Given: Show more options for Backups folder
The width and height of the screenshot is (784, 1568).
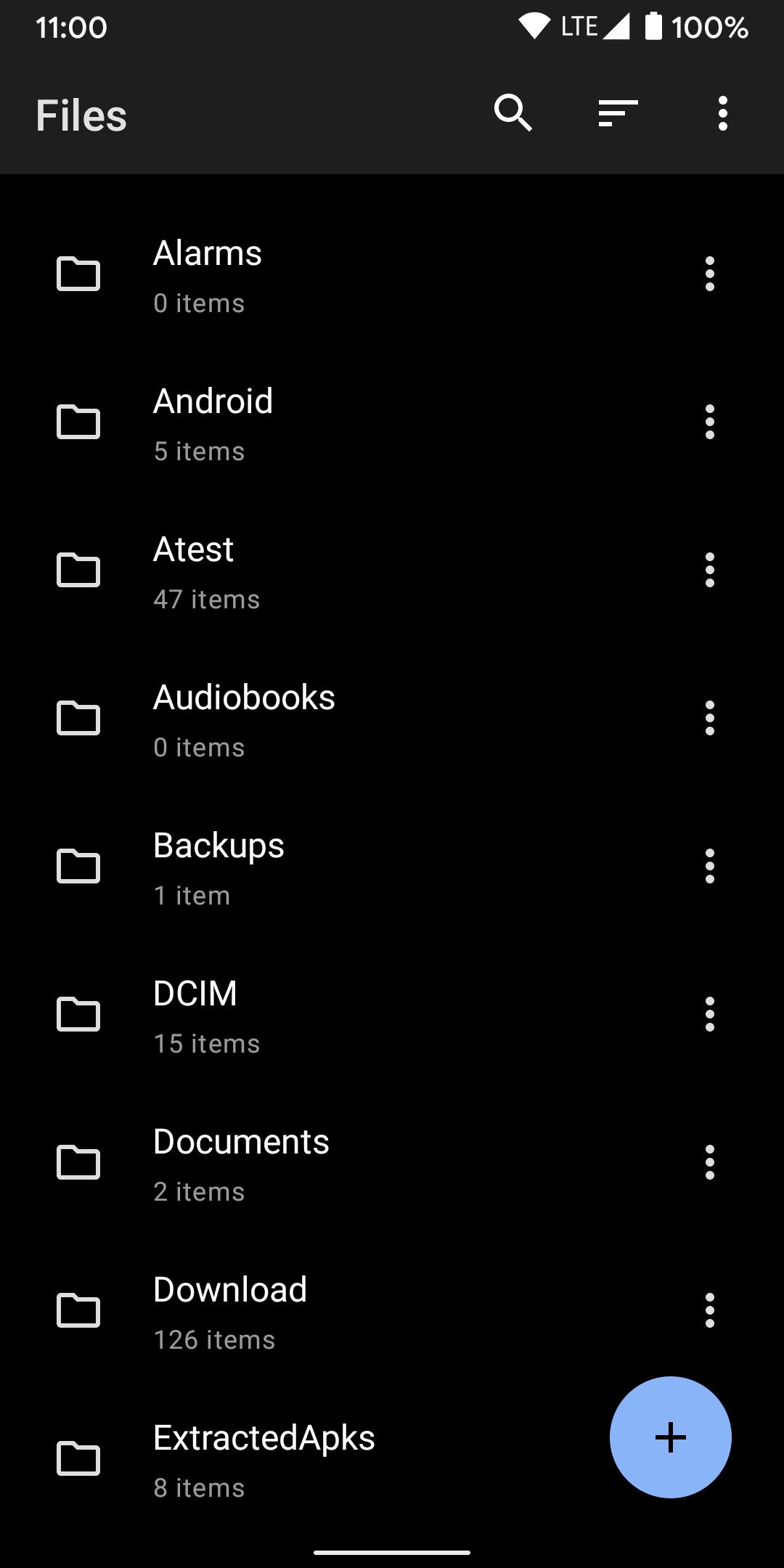Looking at the screenshot, I should (710, 867).
